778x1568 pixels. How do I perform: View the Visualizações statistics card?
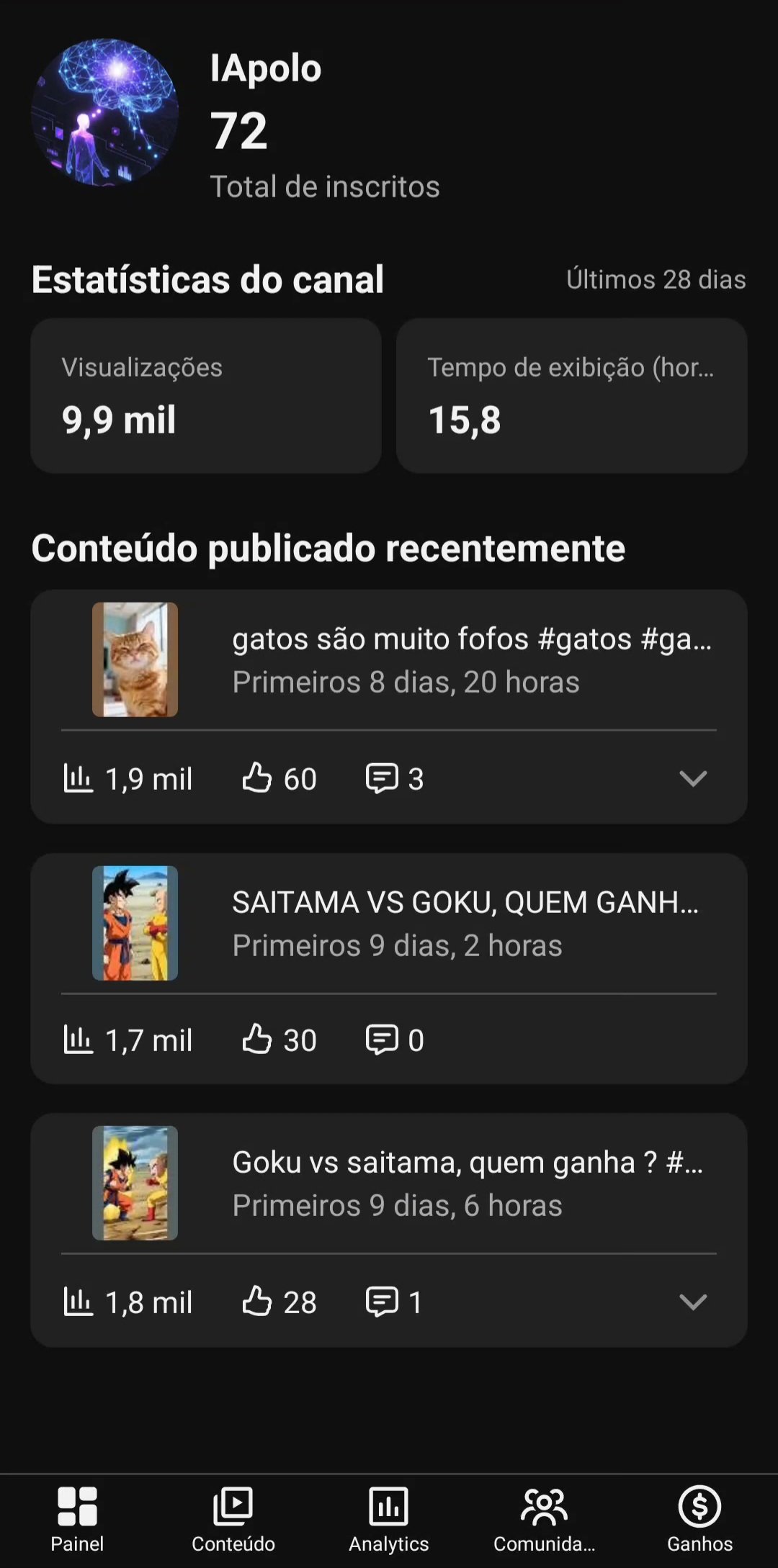206,396
